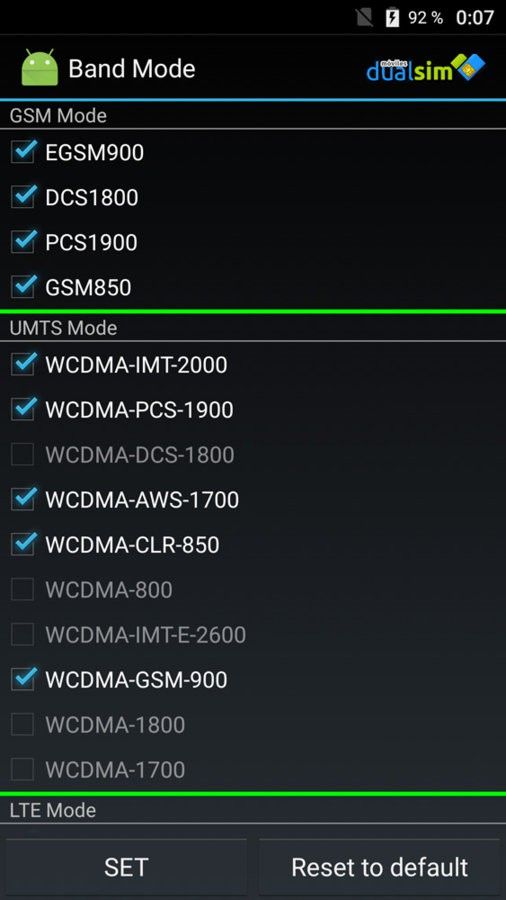Untick the GSM850 checkbox
The height and width of the screenshot is (900, 506).
click(23, 287)
